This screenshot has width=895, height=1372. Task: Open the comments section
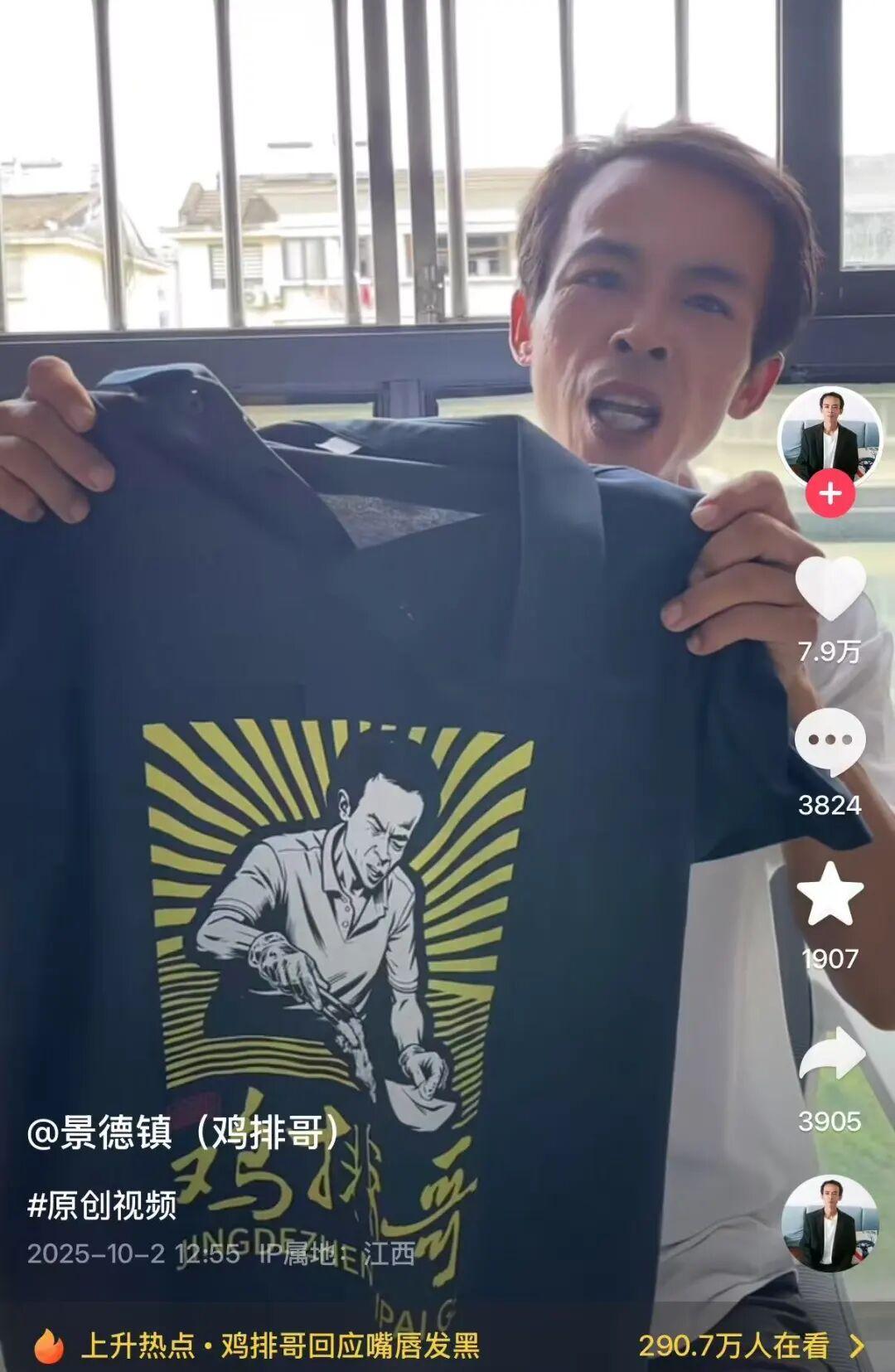(x=830, y=740)
